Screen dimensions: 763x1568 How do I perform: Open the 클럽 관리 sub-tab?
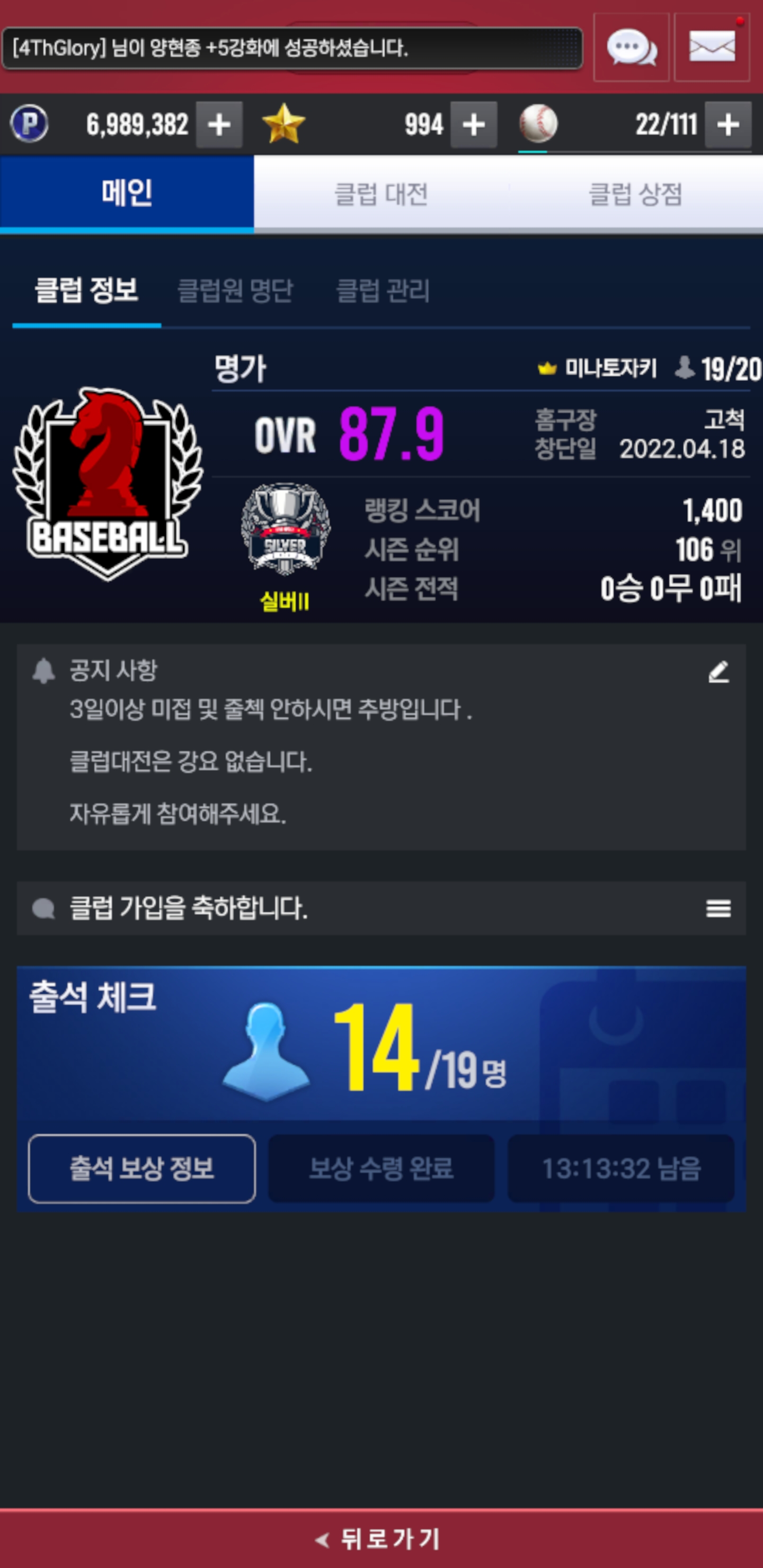[x=383, y=291]
